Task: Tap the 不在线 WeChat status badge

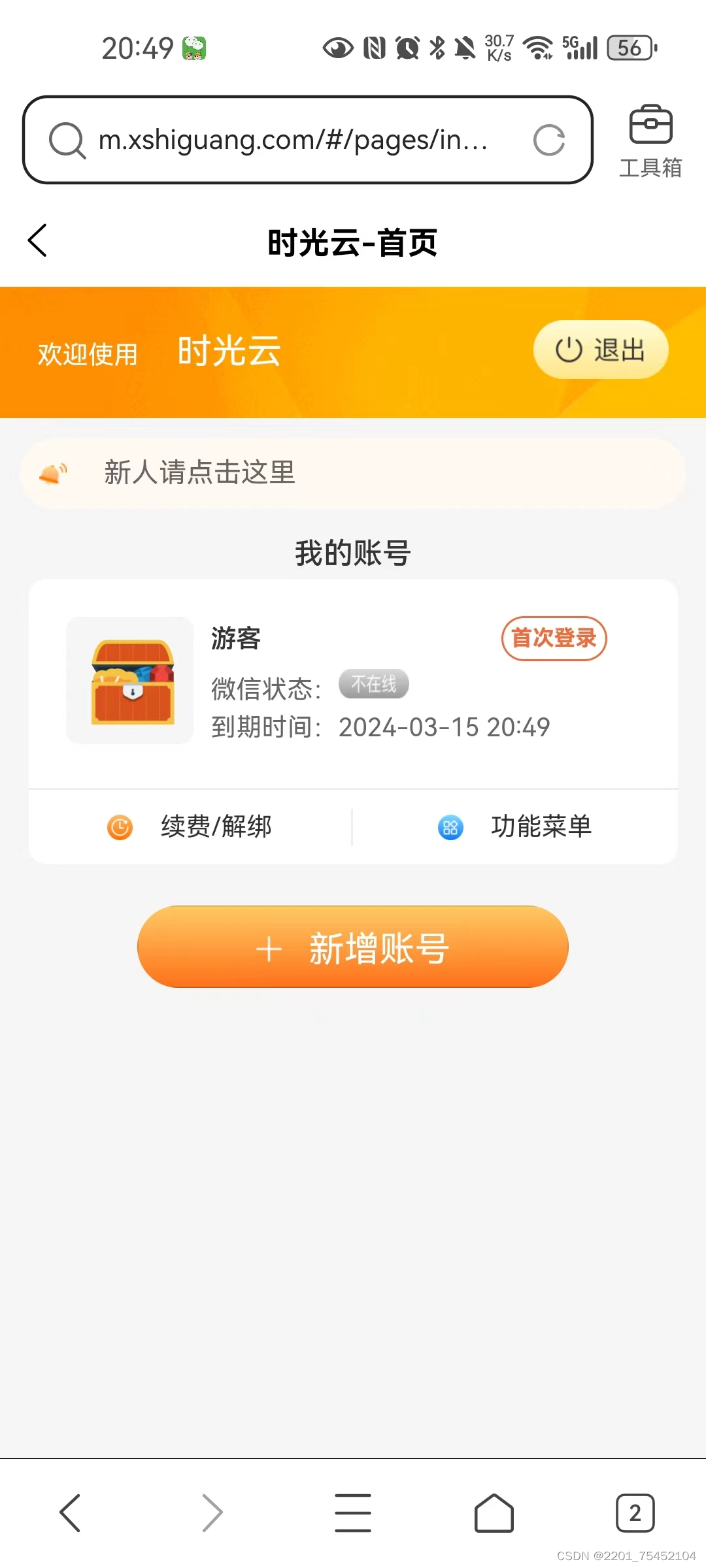Action: click(x=373, y=683)
